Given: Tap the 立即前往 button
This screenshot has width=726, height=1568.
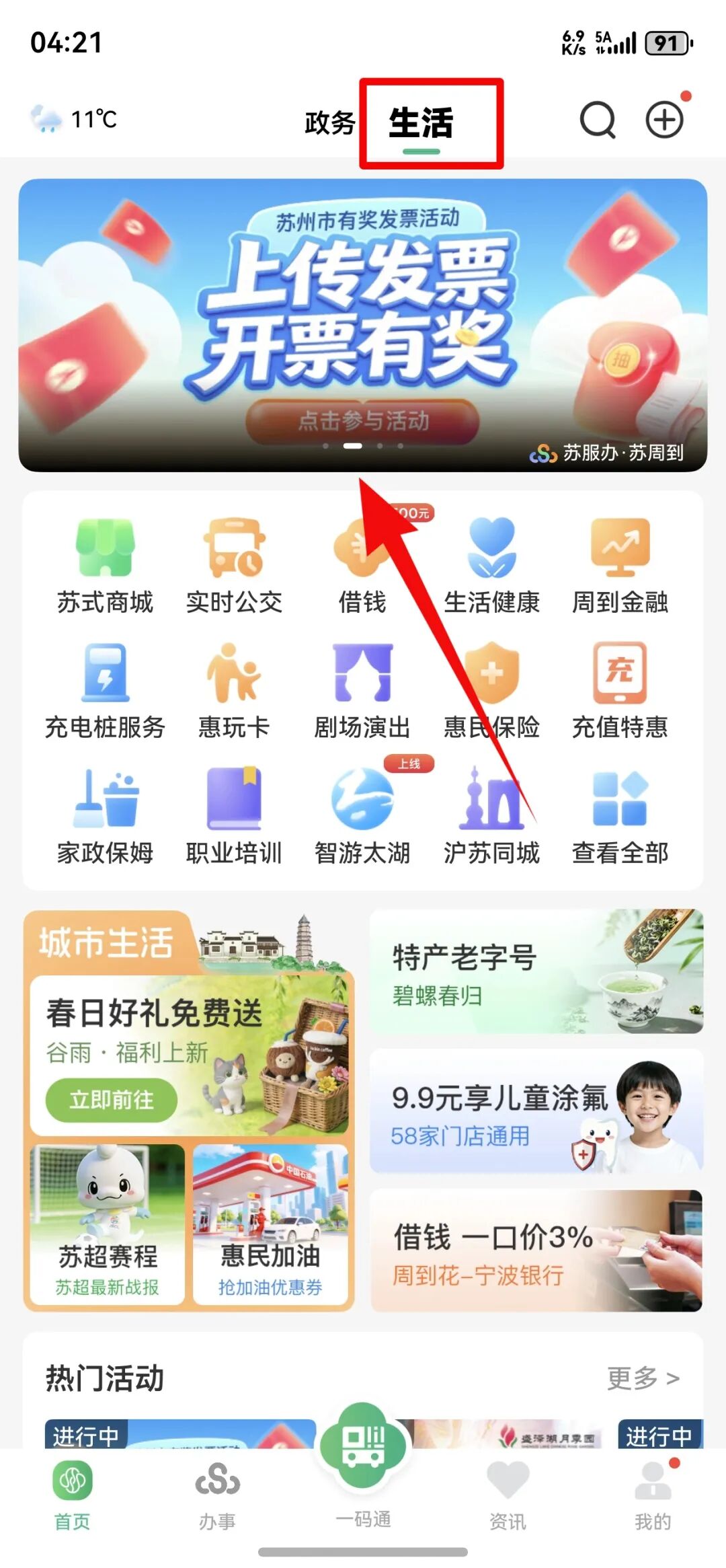Looking at the screenshot, I should point(112,1100).
